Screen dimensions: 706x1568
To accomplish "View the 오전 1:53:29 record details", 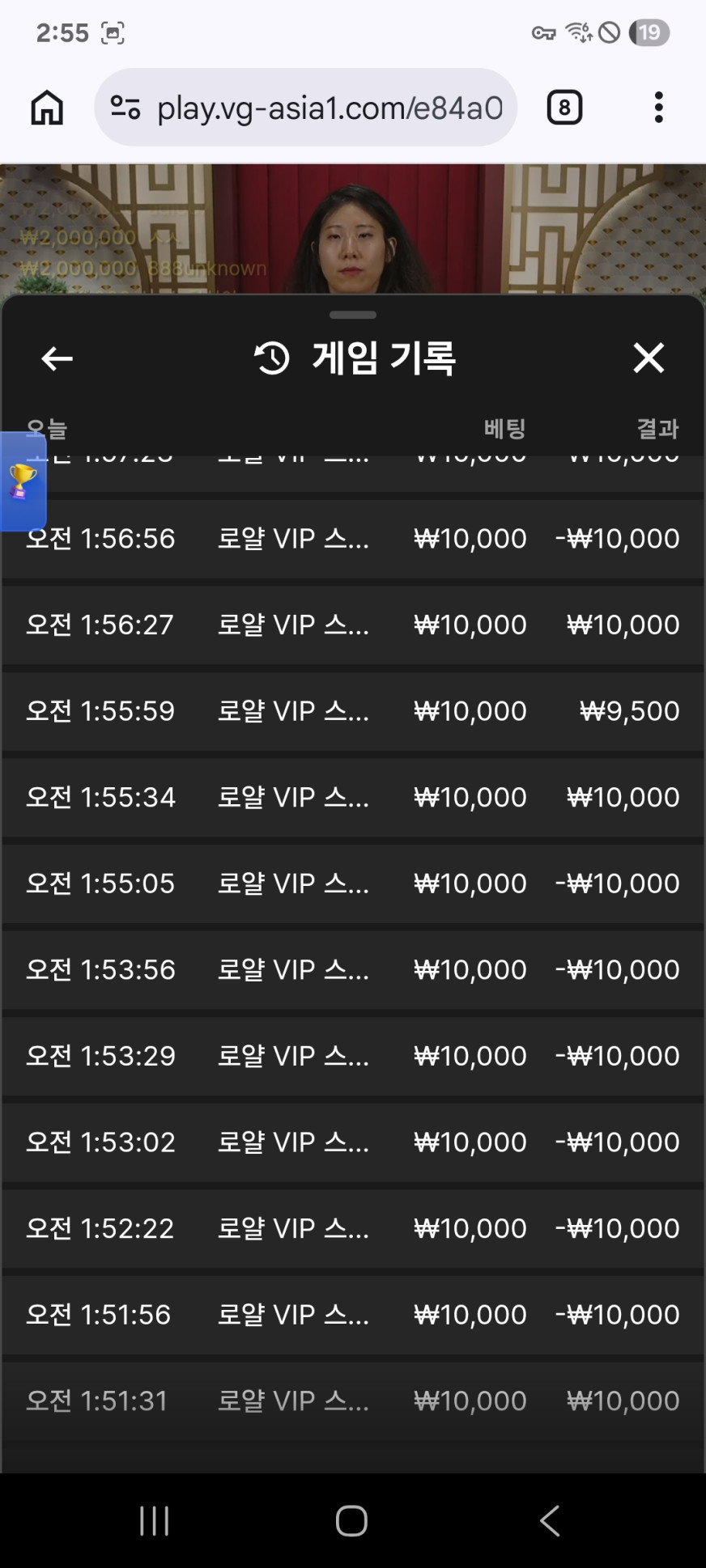I will (x=352, y=1056).
